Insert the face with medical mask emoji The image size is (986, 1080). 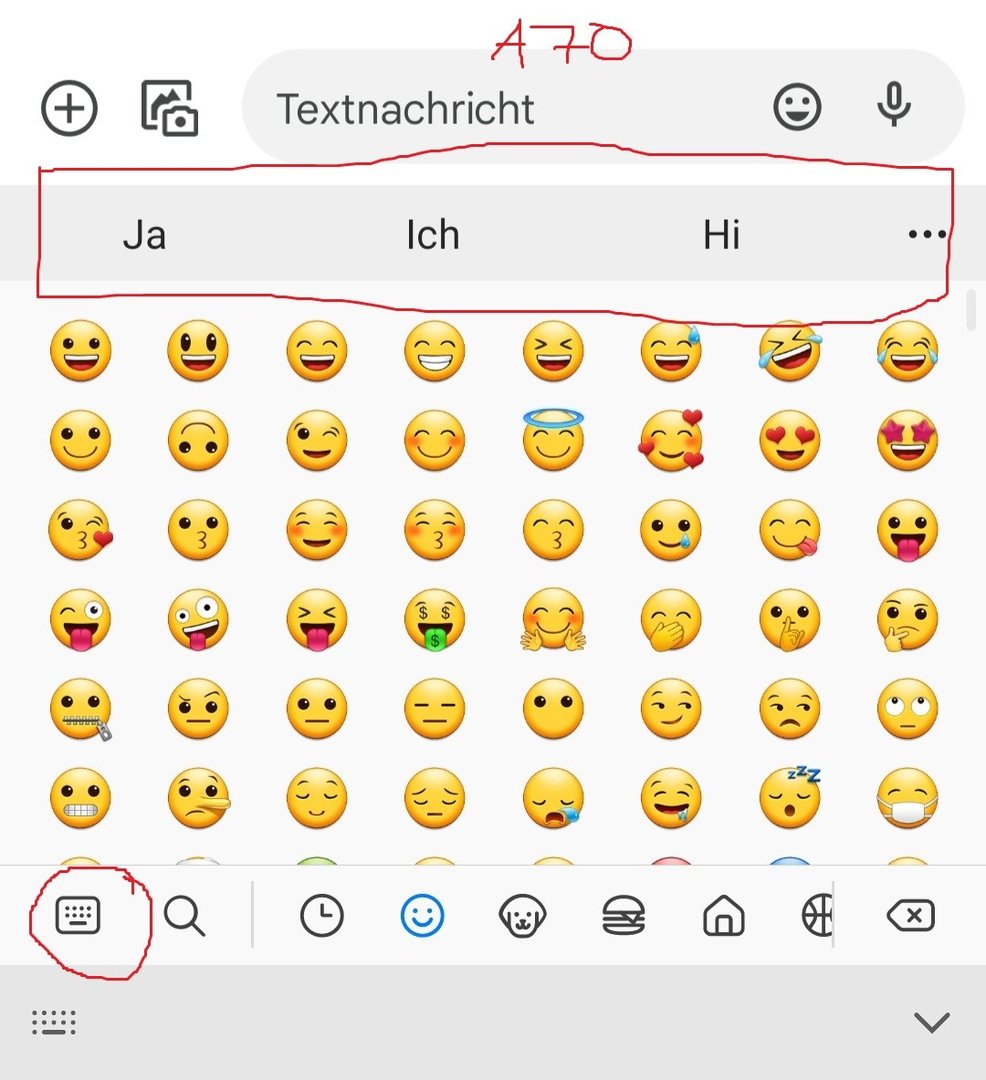coord(907,798)
